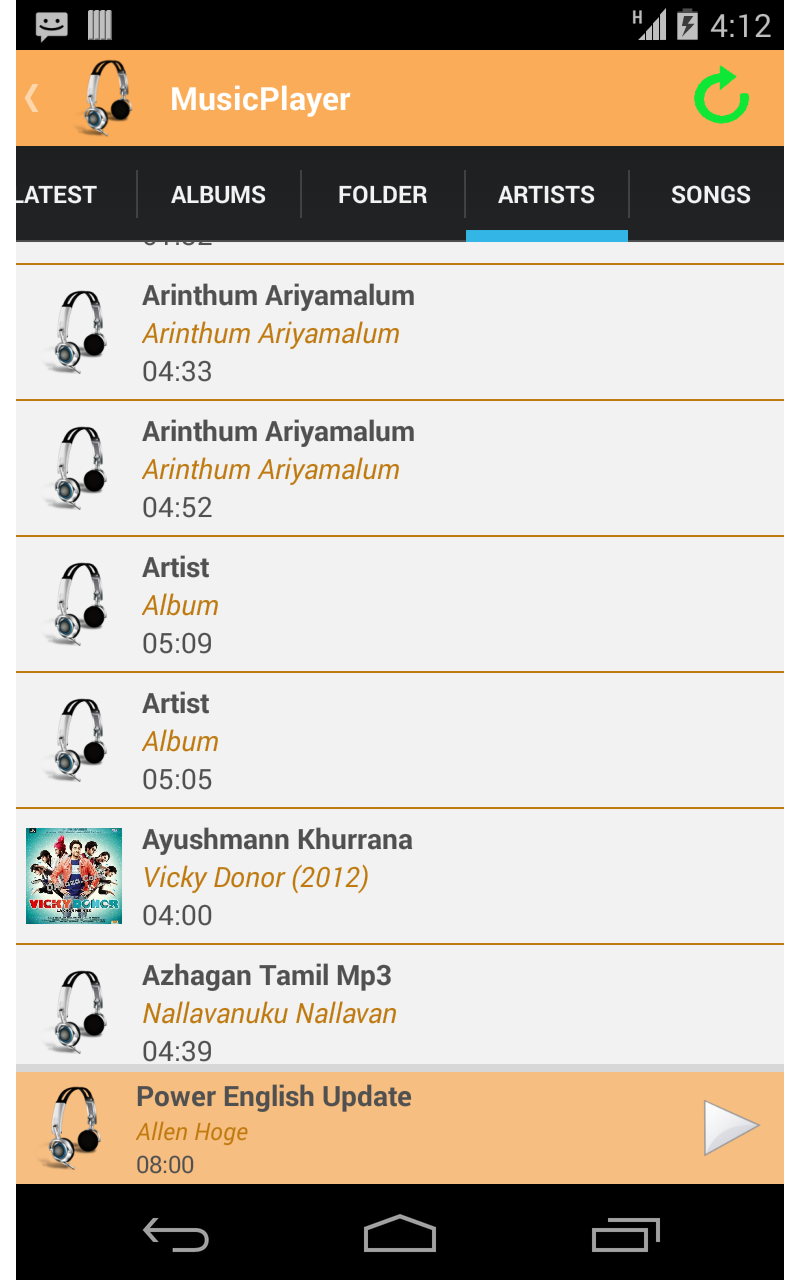Screen dimensions: 800x1280
Task: Switch to the Latest tab
Action: pyautogui.click(x=58, y=195)
